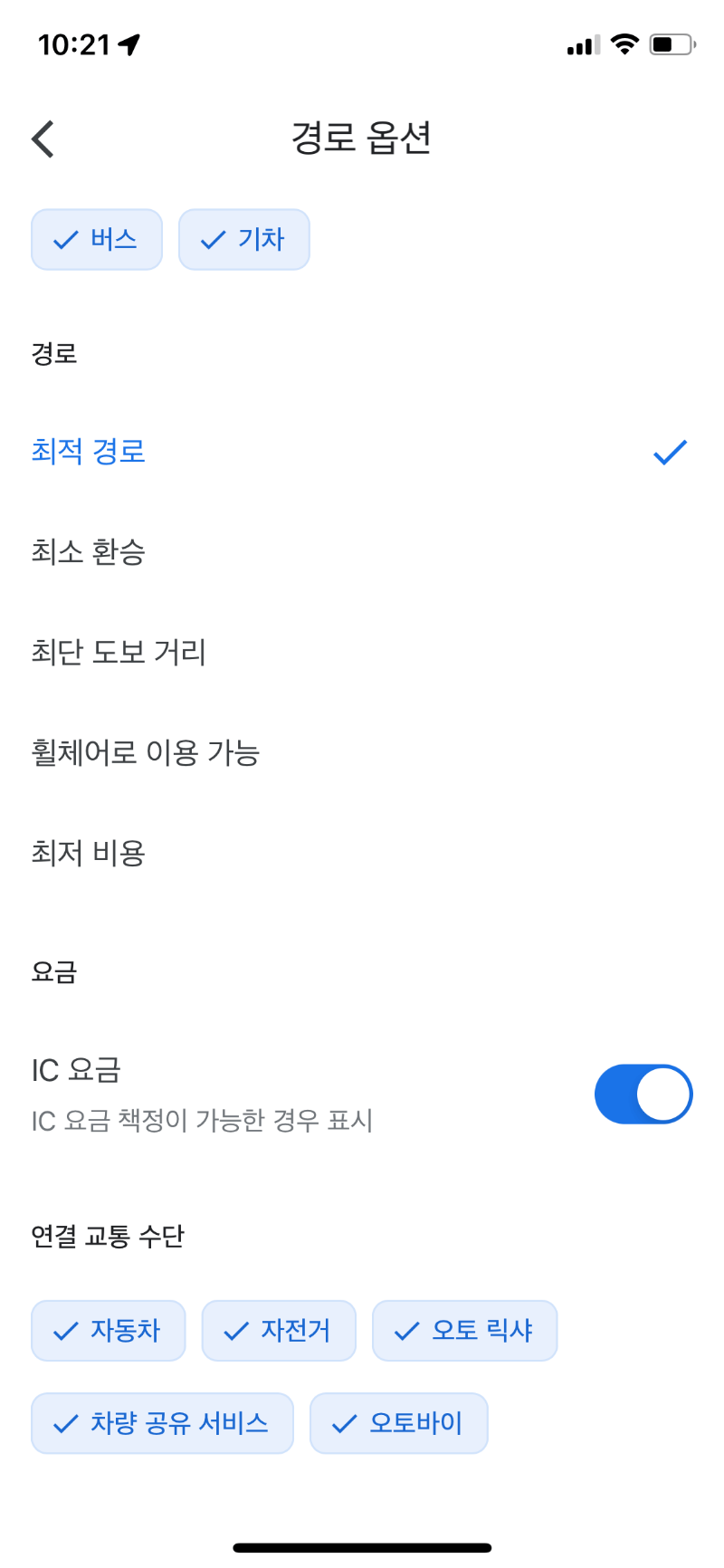
Task: Tap the home indicator at screen bottom
Action: [362, 1542]
